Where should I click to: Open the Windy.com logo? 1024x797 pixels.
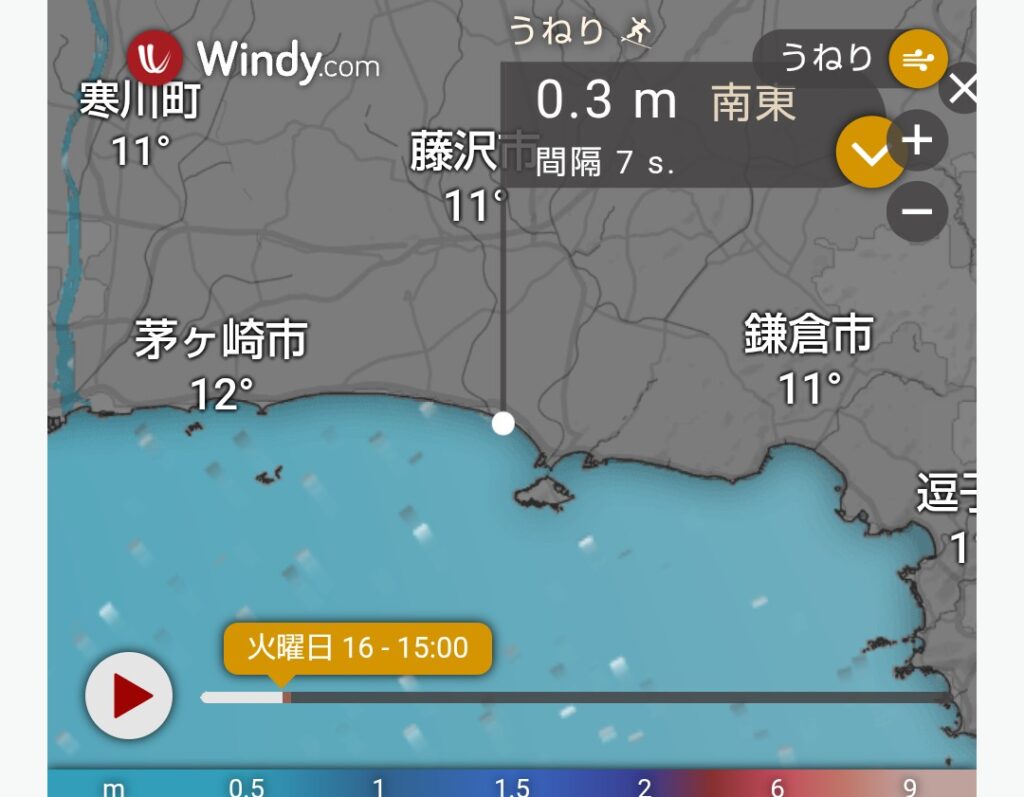tap(254, 60)
